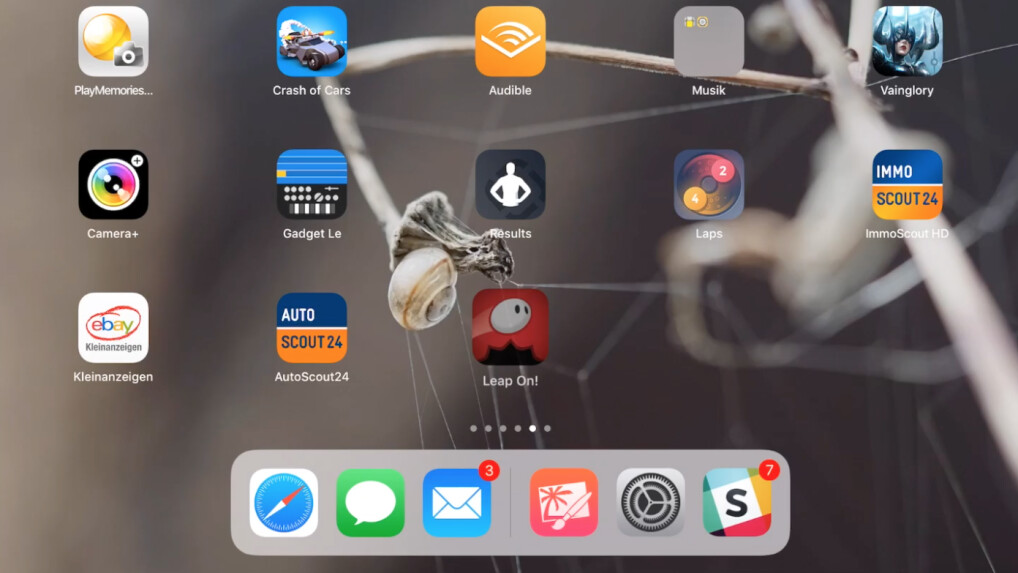Viewport: 1018px width, 573px height.
Task: Launch Crash of Cars game
Action: click(311, 42)
